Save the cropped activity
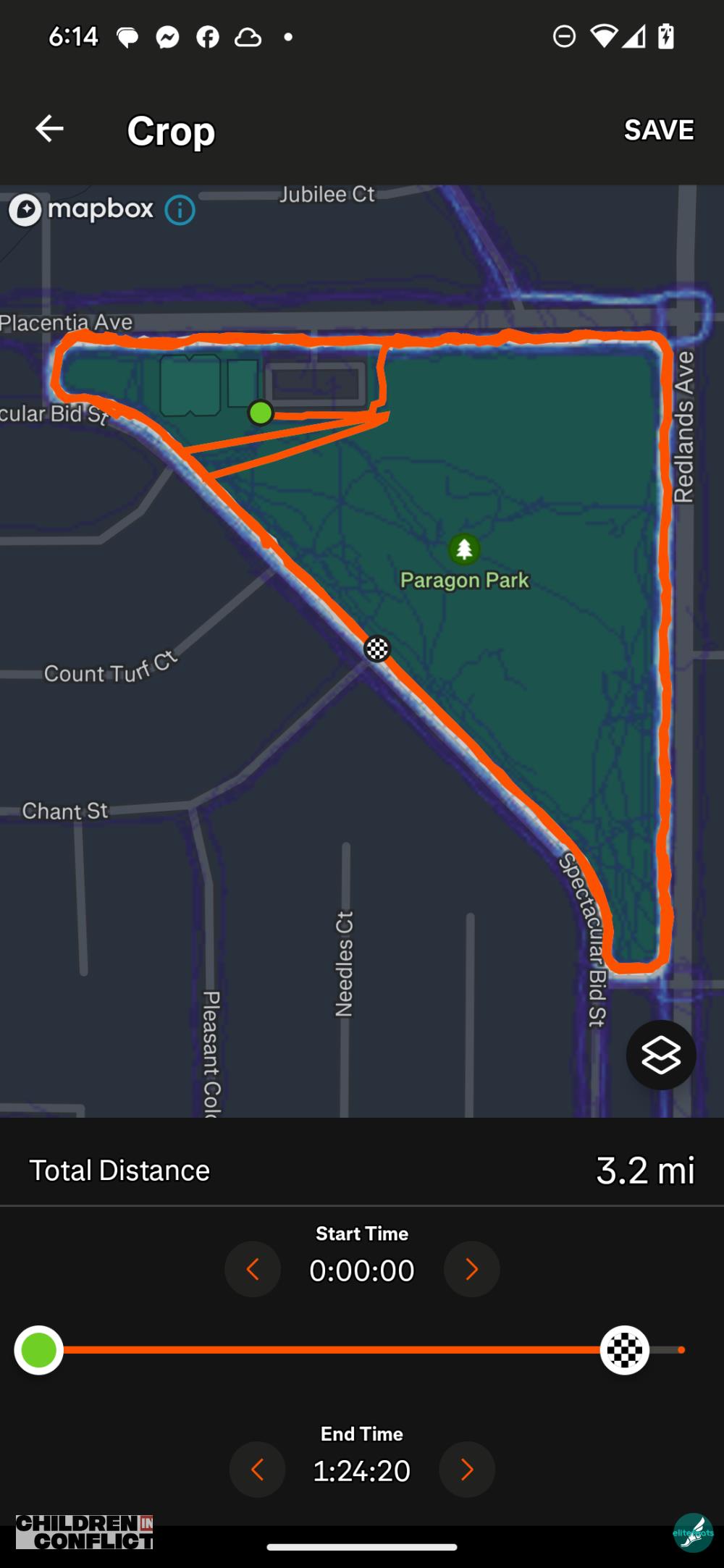 click(659, 130)
